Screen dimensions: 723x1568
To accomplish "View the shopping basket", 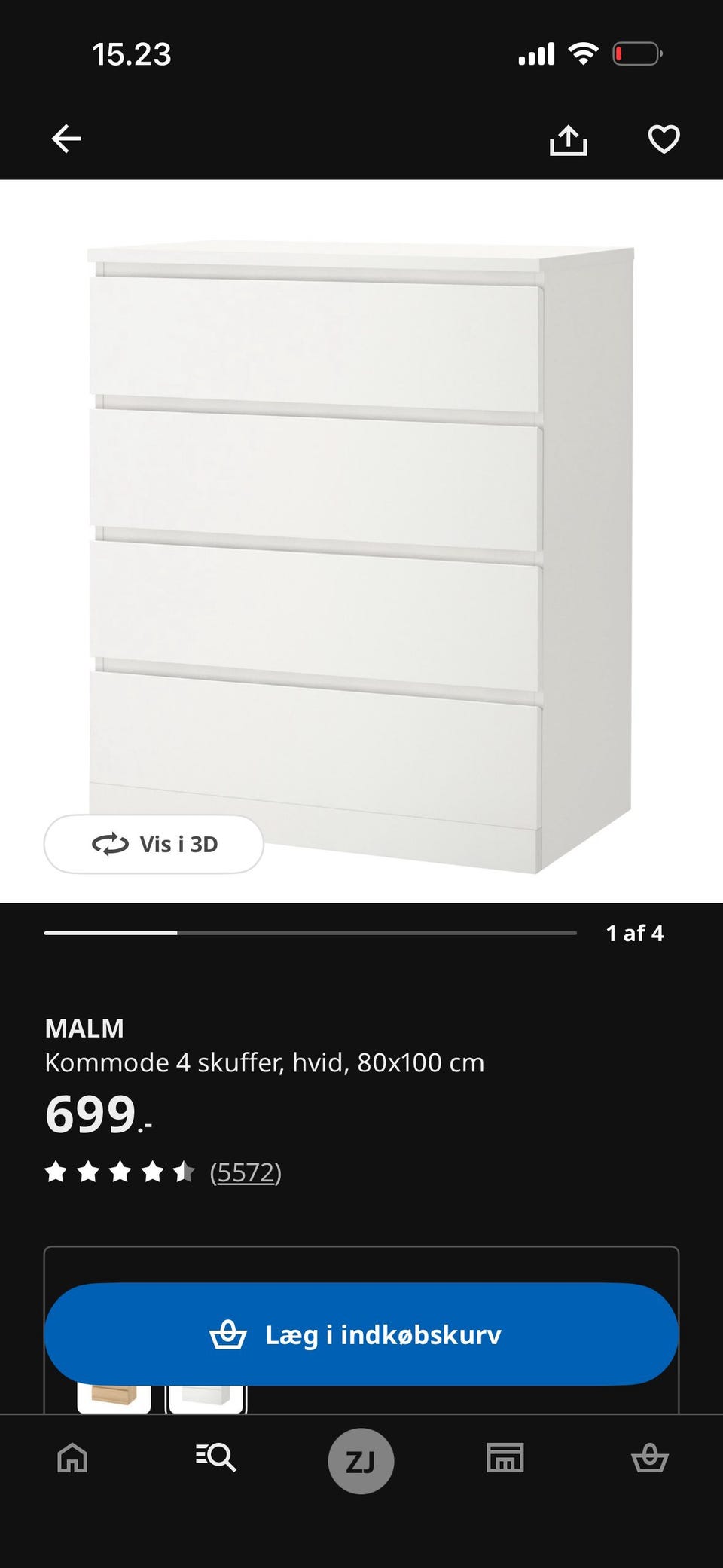I will click(x=651, y=1458).
